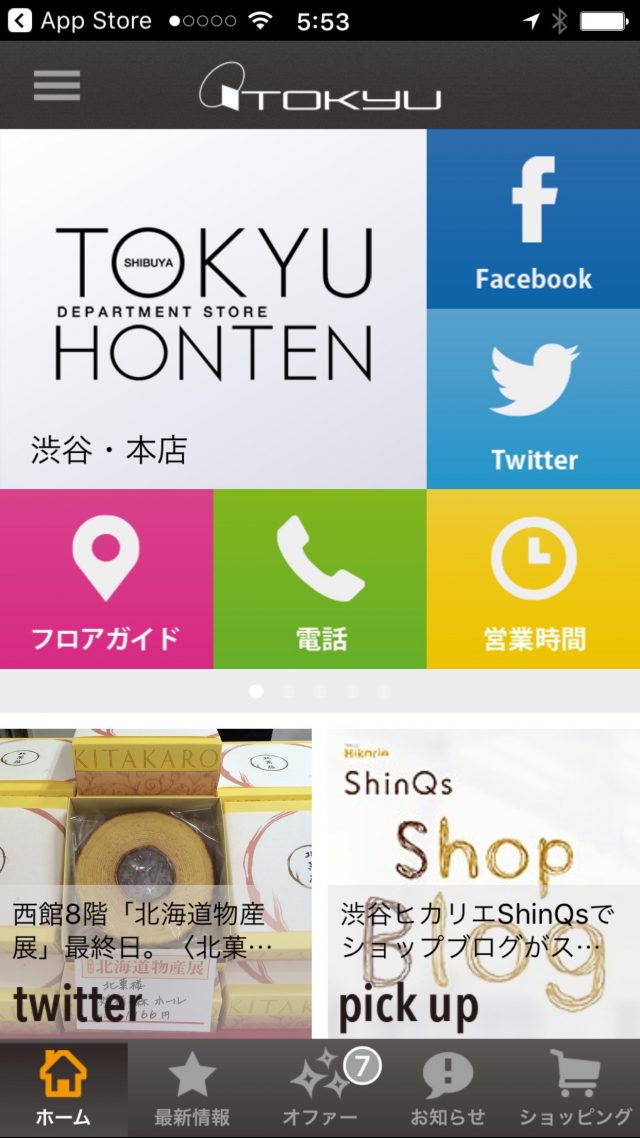Screen dimensions: 640x1138
Task: Switch to the 最新情報 tab
Action: tap(192, 1088)
